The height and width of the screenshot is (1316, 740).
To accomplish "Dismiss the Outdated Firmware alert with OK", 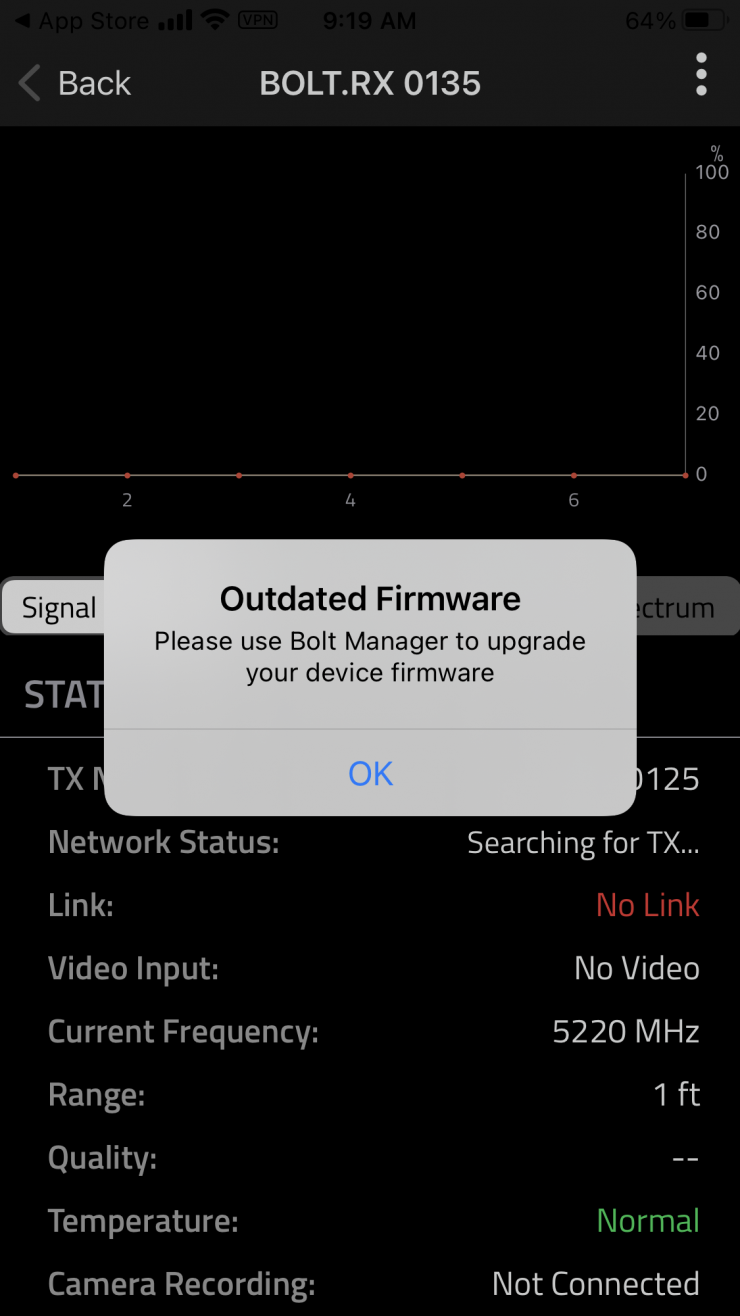I will pos(370,773).
